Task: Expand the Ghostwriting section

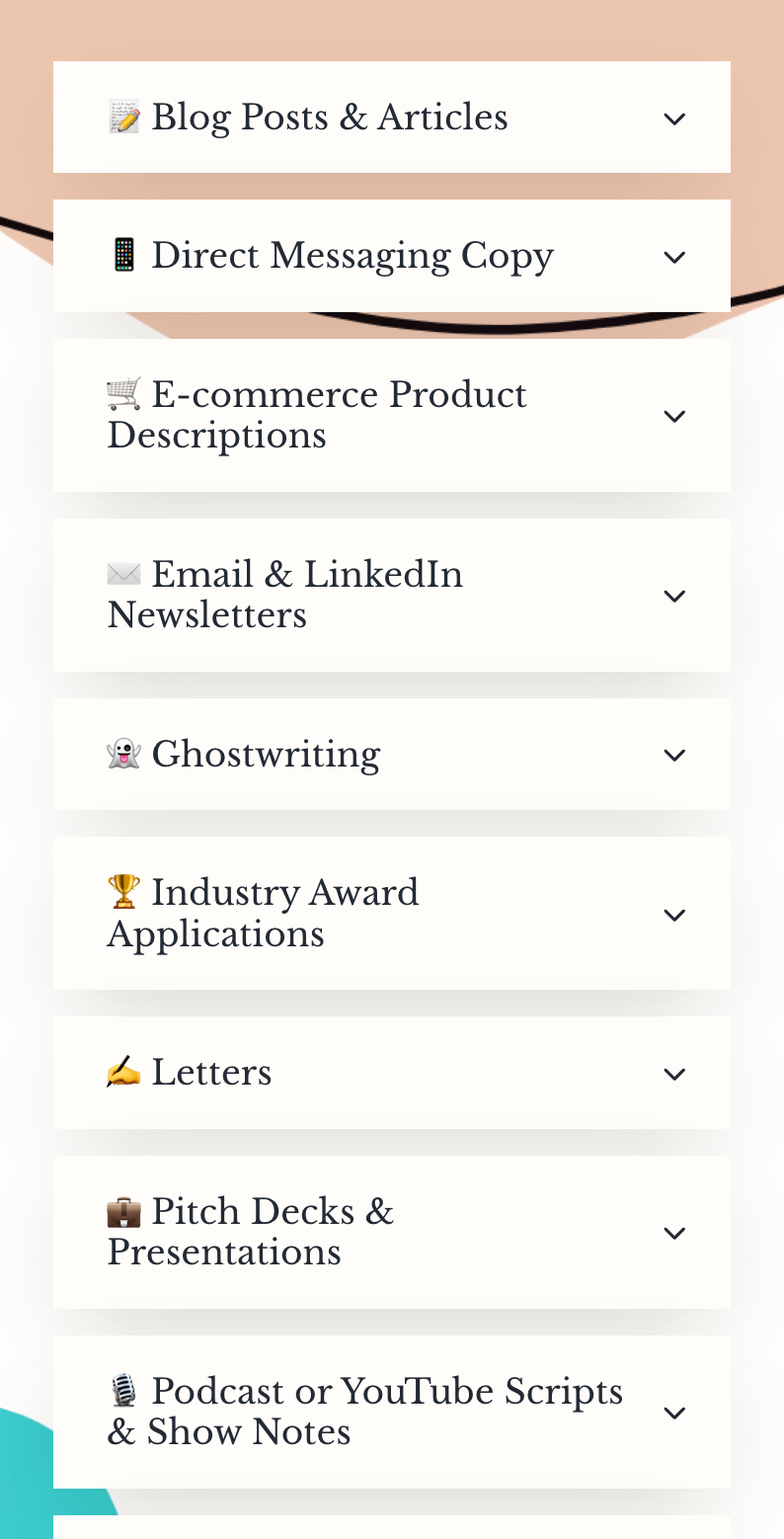Action: [391, 755]
